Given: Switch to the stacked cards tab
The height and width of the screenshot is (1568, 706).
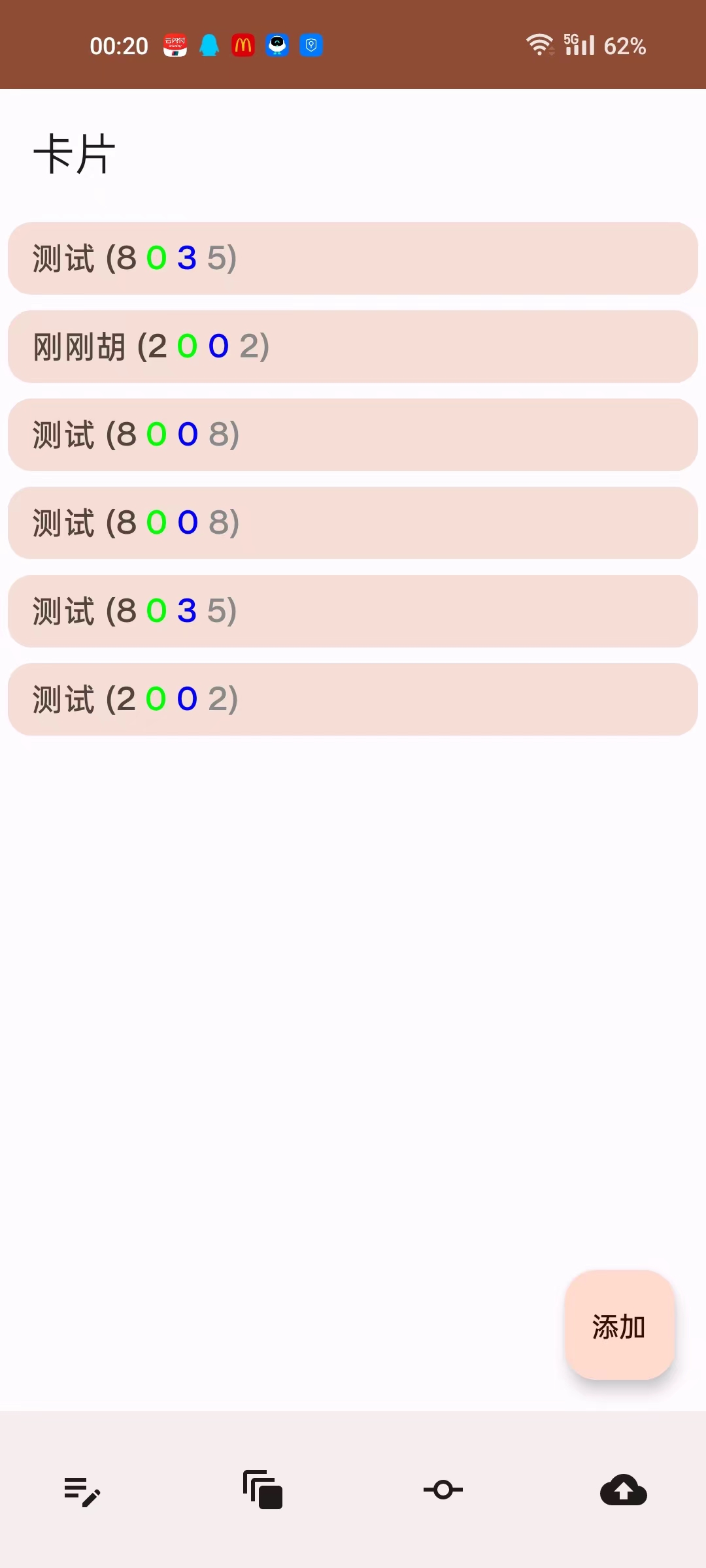Looking at the screenshot, I should 263,1490.
